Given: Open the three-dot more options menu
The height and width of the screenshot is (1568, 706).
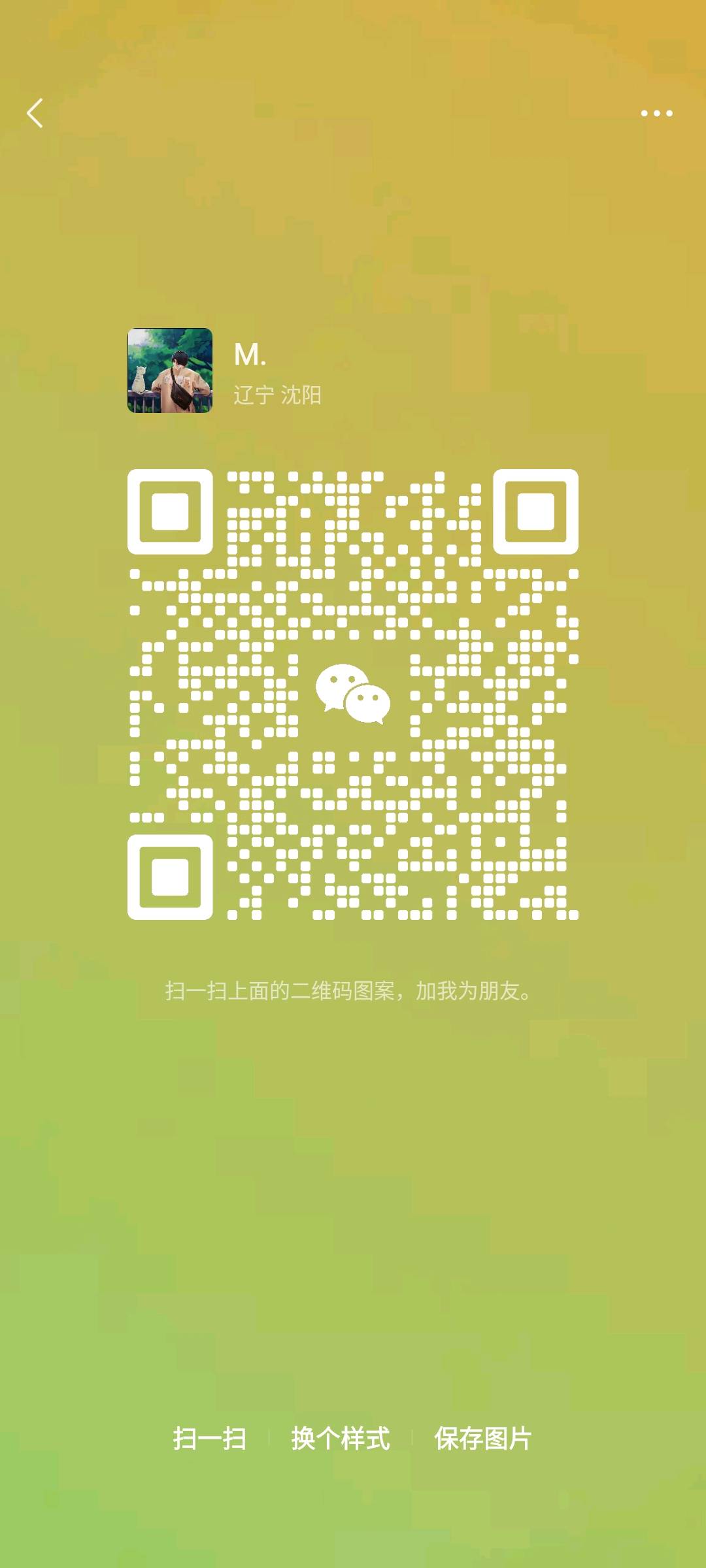Looking at the screenshot, I should pos(656,113).
